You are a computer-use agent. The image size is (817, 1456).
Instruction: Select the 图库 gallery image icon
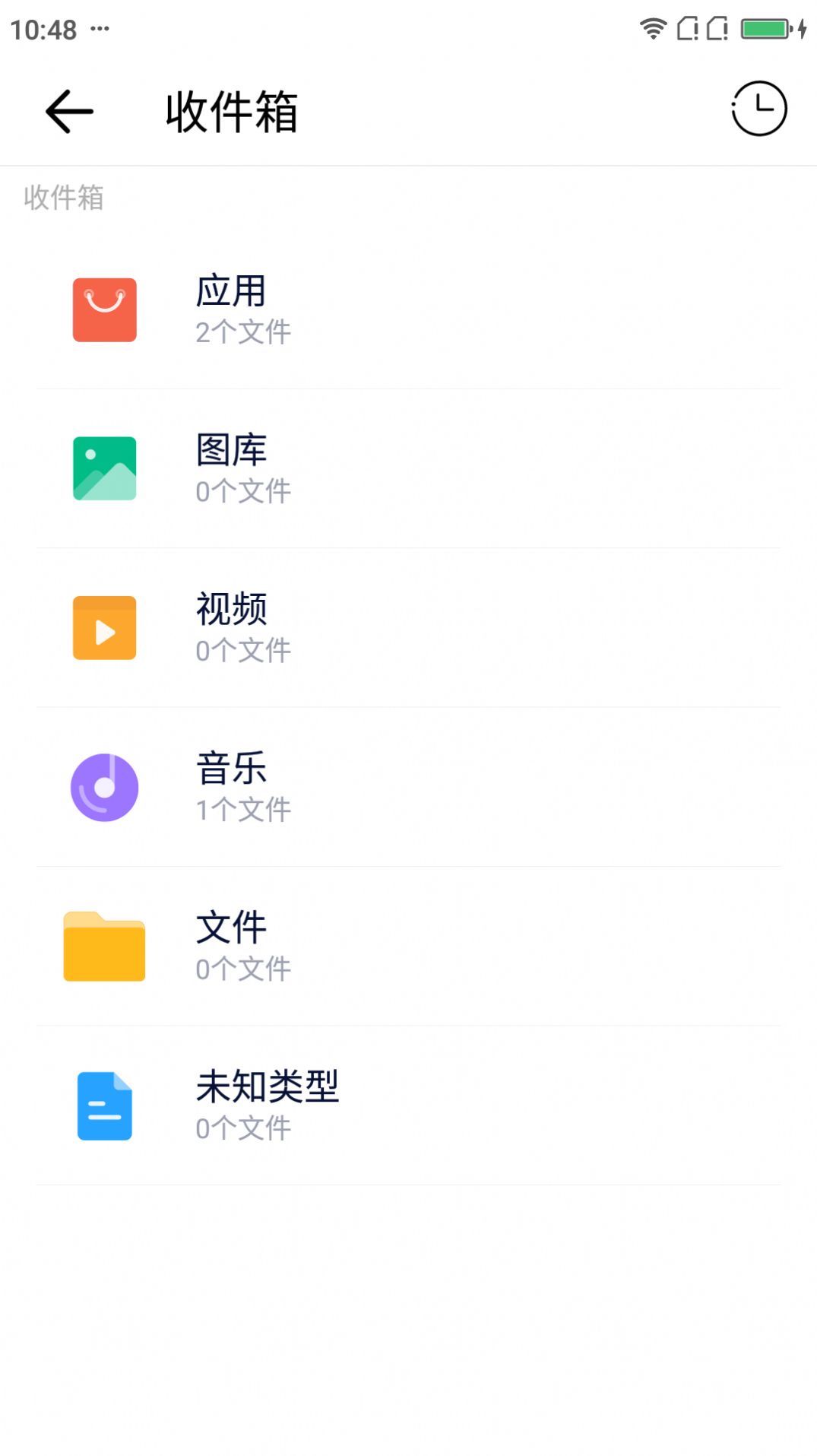point(104,469)
